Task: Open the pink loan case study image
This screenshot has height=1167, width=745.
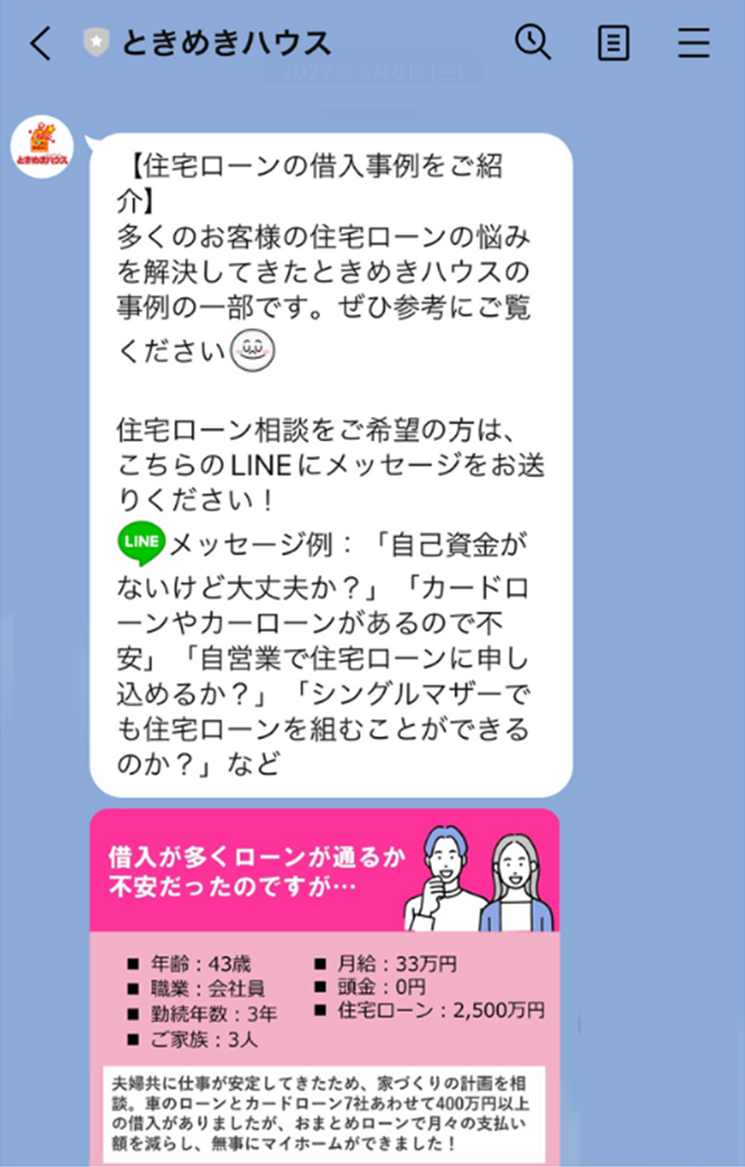Action: (x=324, y=985)
